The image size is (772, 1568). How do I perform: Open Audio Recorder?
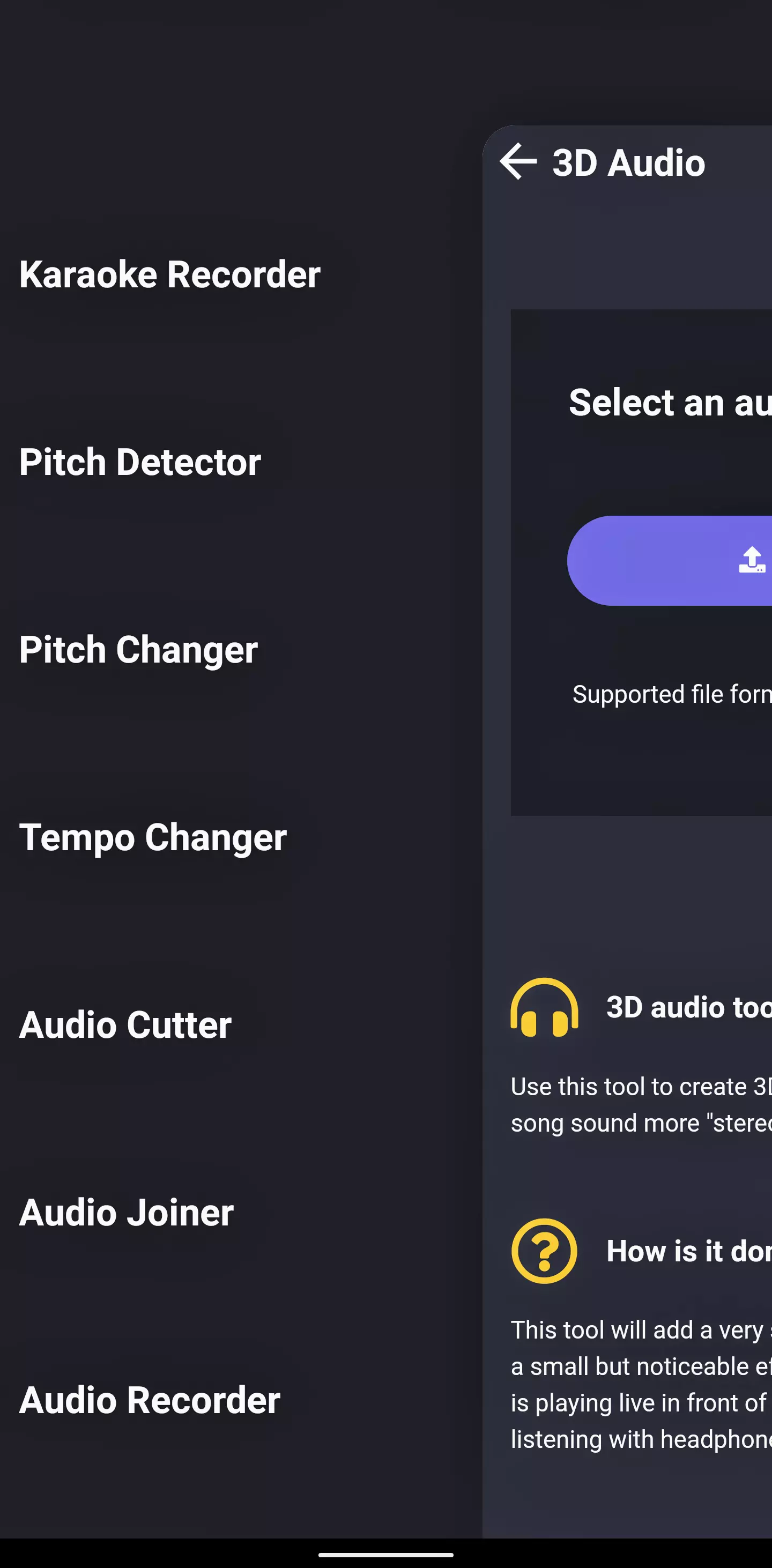point(149,1399)
